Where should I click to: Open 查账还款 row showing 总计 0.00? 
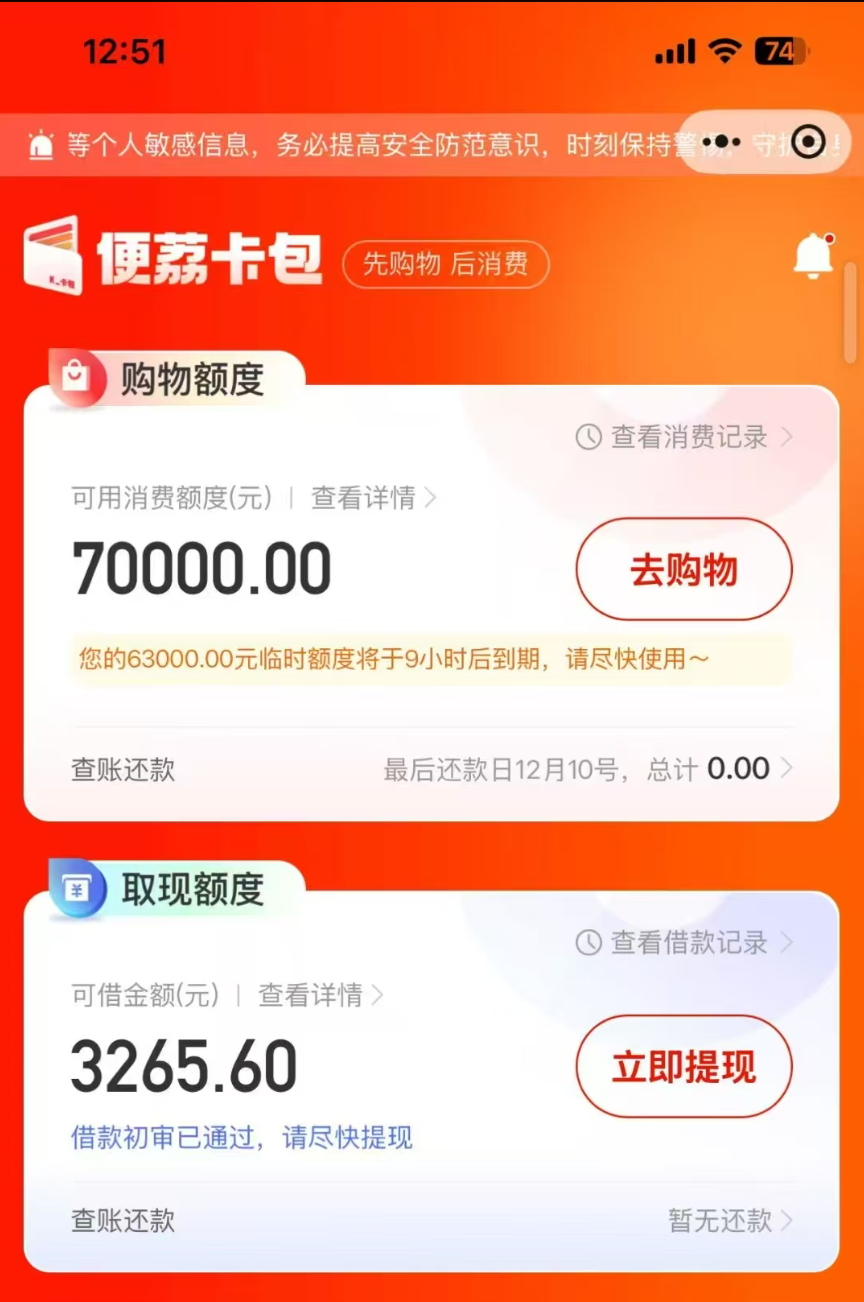(432, 769)
